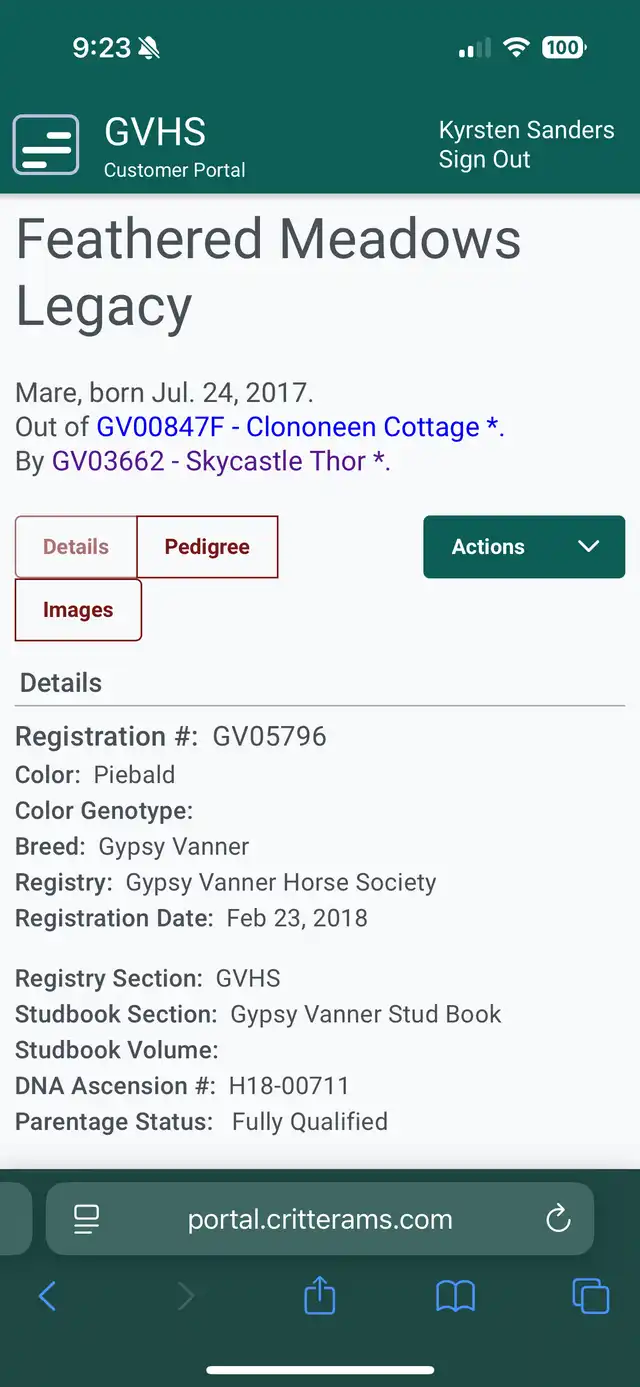Reload the page
Viewport: 640px width, 1387px height.
[x=557, y=1218]
